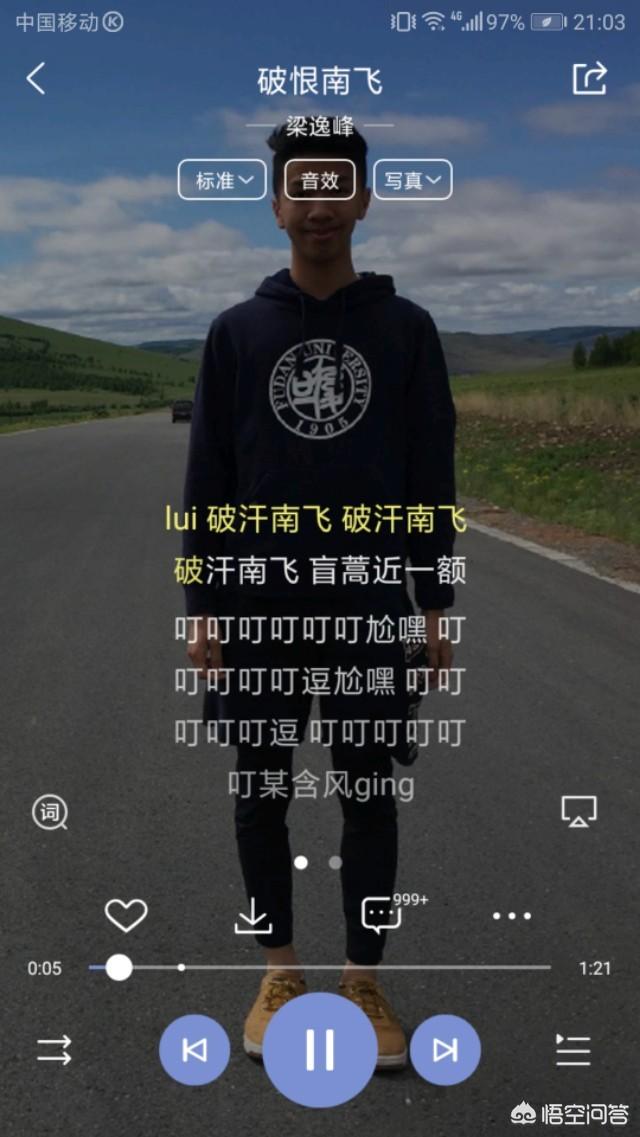Pause the playing song
This screenshot has height=1137, width=640.
coord(320,1050)
